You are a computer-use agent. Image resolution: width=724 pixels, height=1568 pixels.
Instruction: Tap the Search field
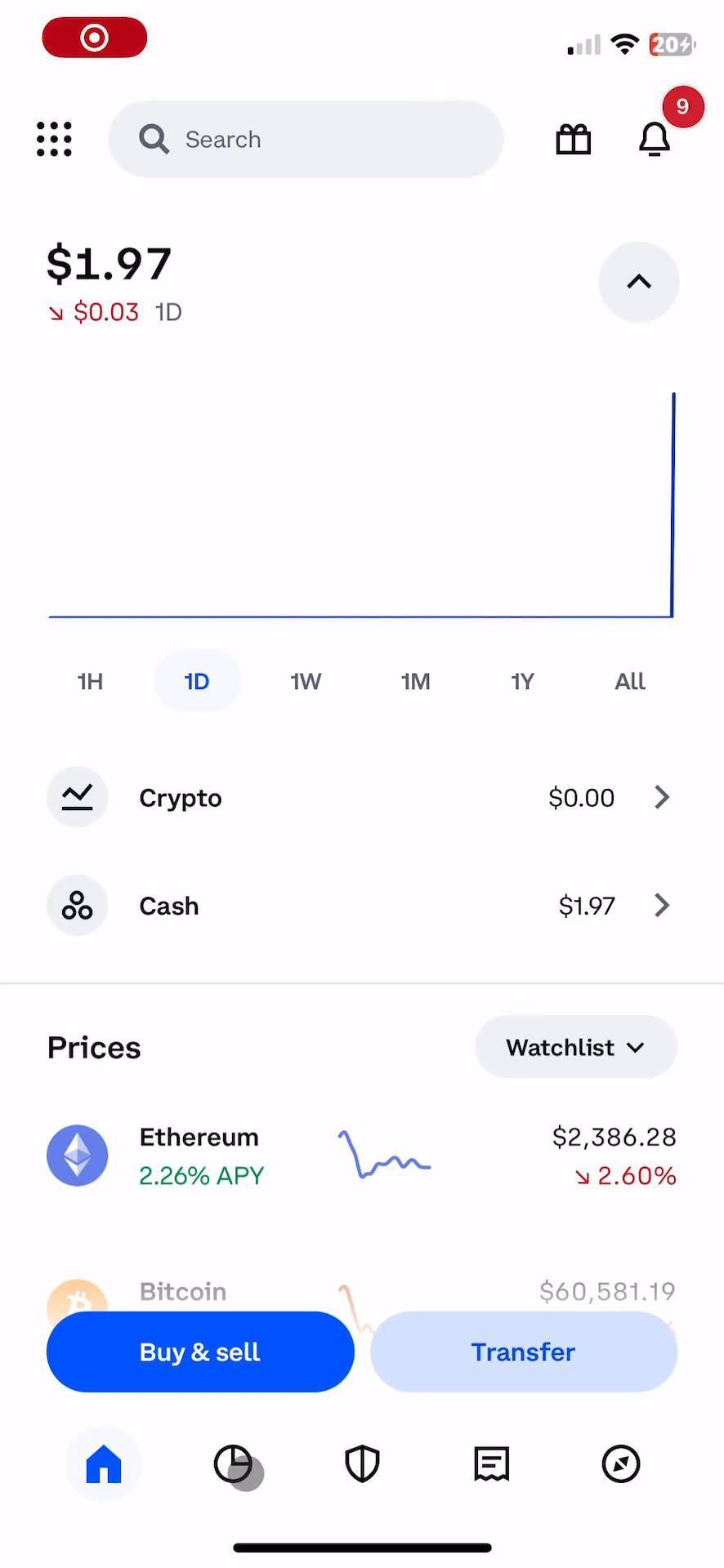306,139
